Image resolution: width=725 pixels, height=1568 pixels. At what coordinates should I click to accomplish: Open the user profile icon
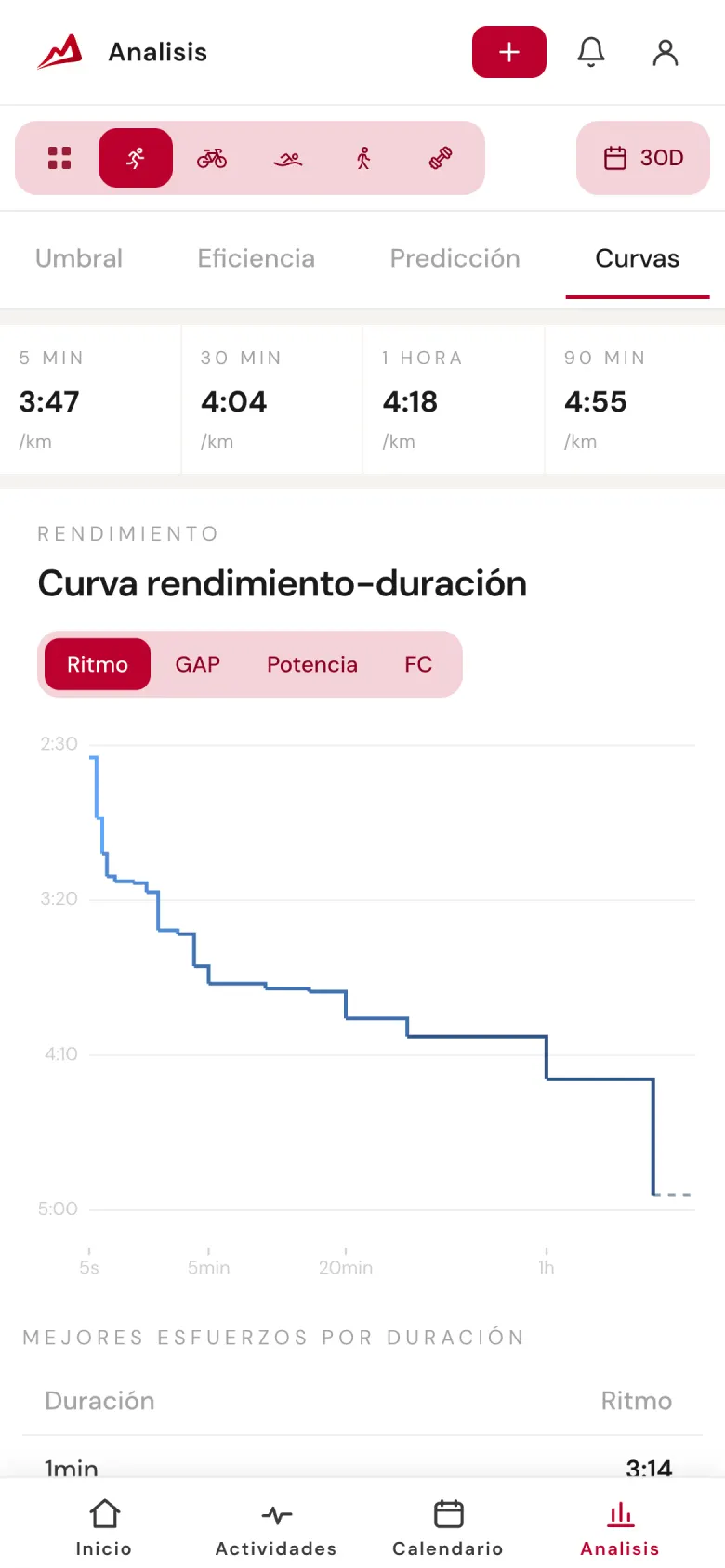click(x=666, y=52)
